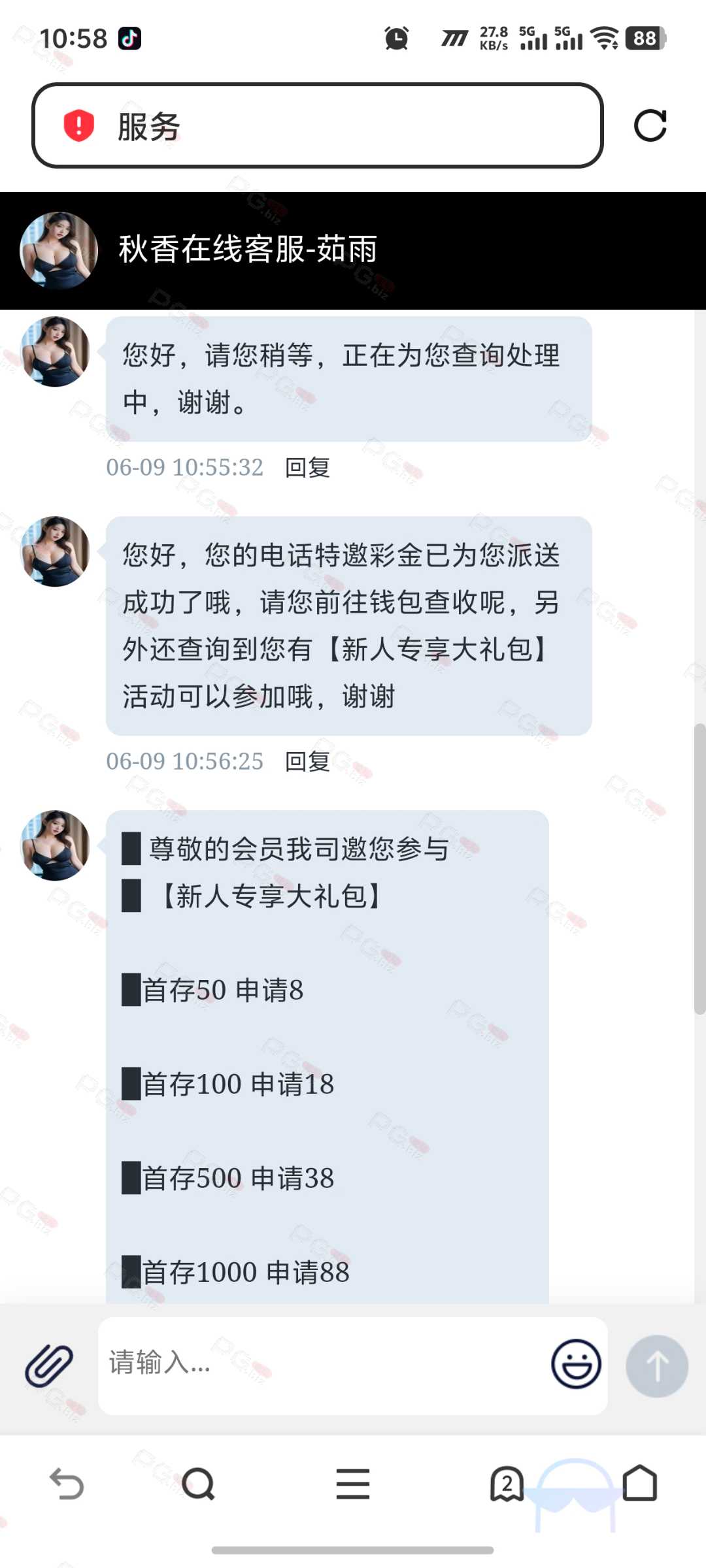Open the attachment paperclip icon
The image size is (706, 1568).
pyautogui.click(x=49, y=1365)
